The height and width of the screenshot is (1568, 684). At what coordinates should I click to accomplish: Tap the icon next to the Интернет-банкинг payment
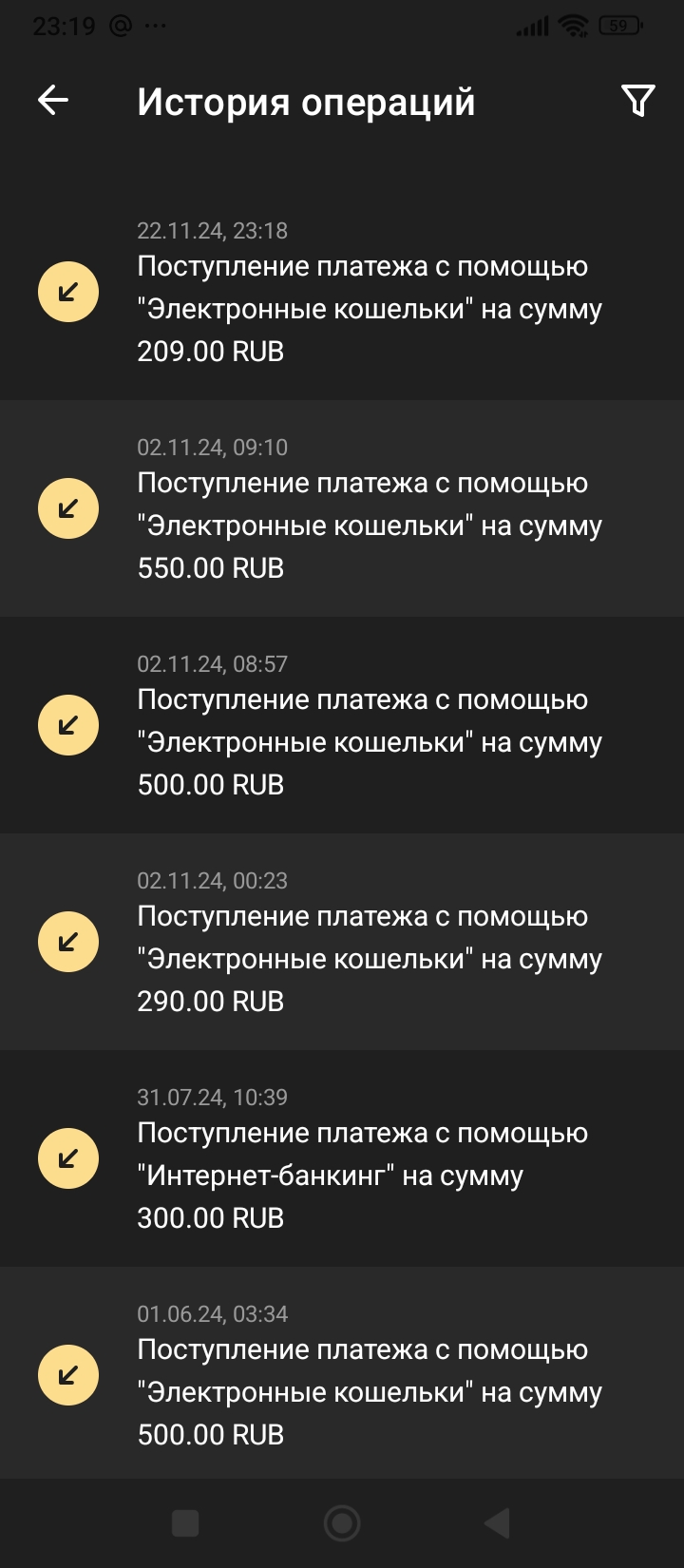66,1157
